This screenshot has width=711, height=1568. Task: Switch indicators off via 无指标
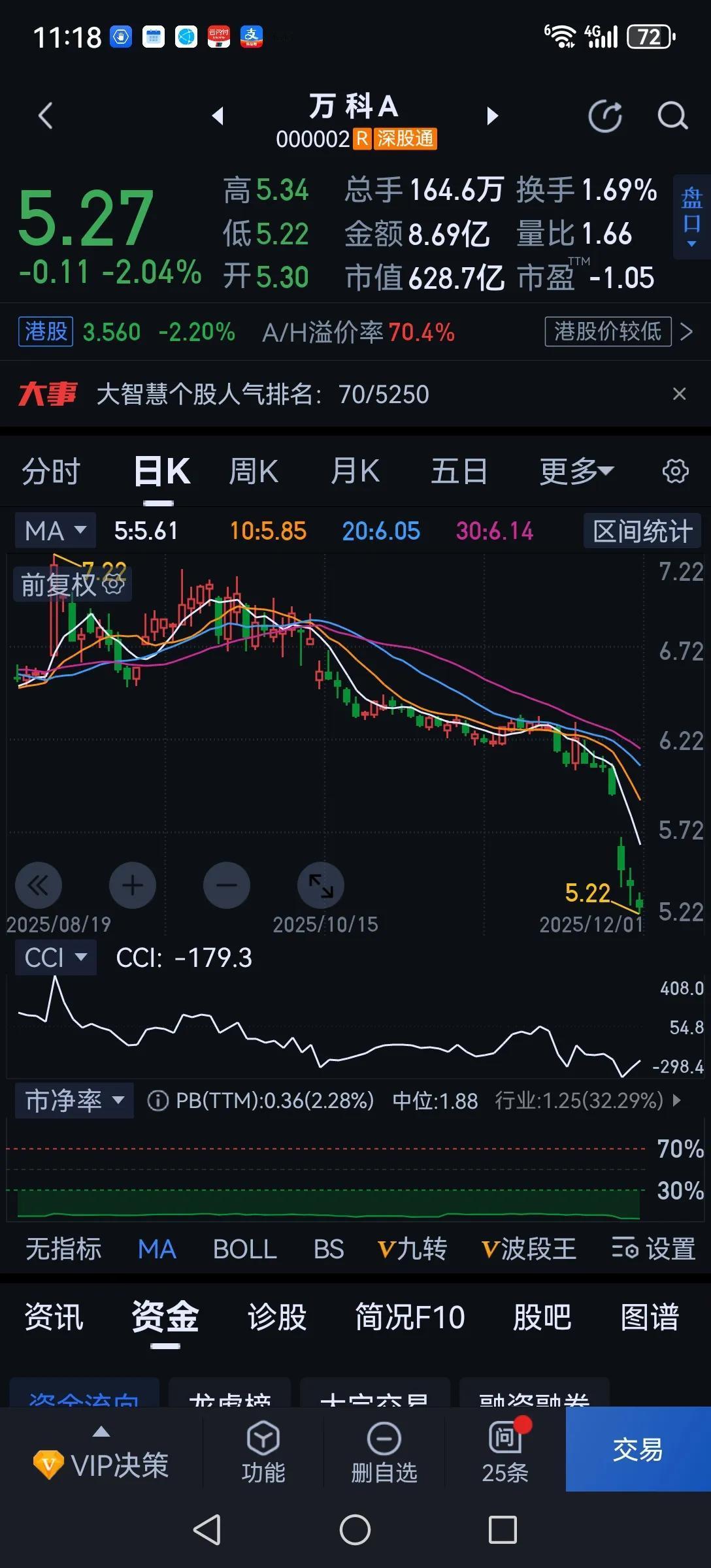coord(63,1249)
